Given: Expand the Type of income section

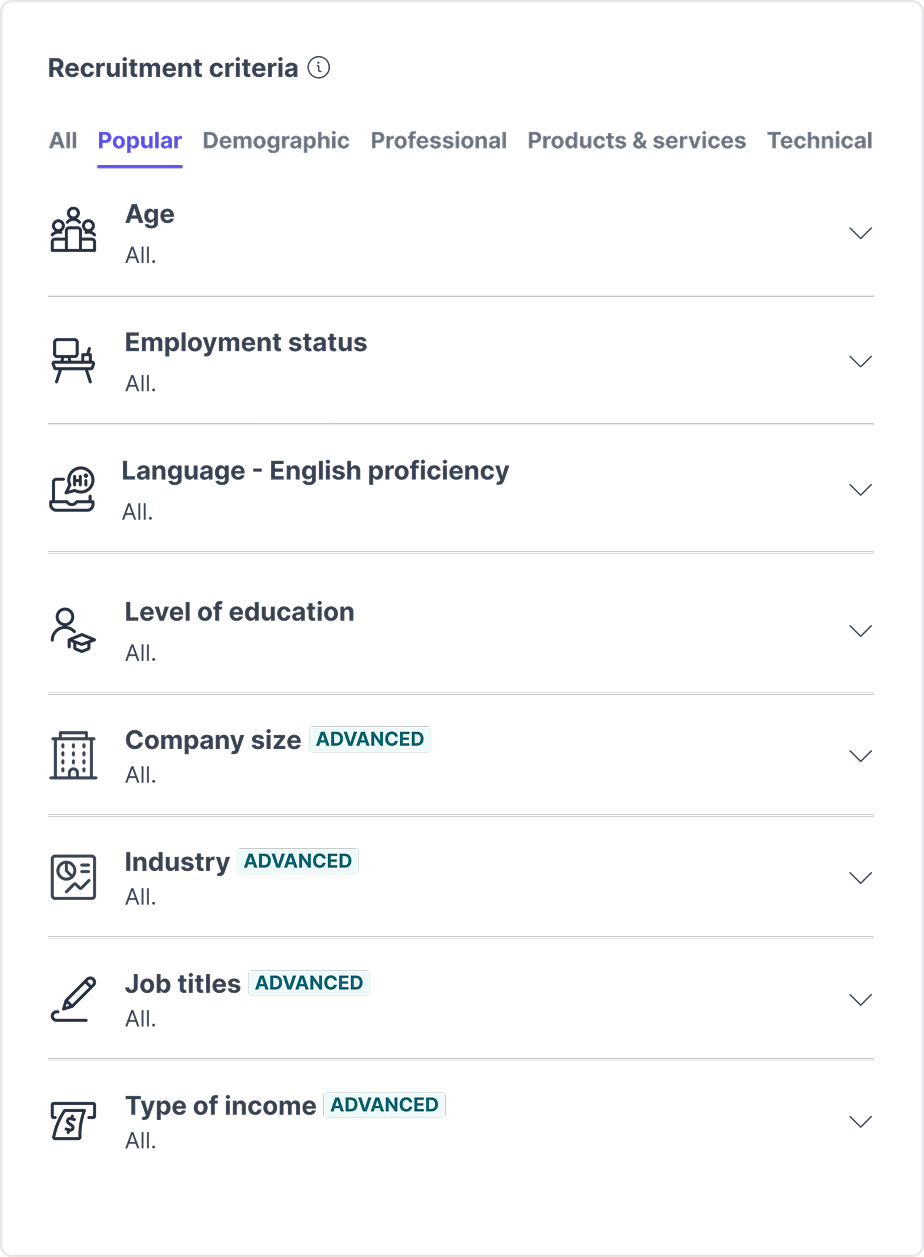Looking at the screenshot, I should [x=461, y=1121].
